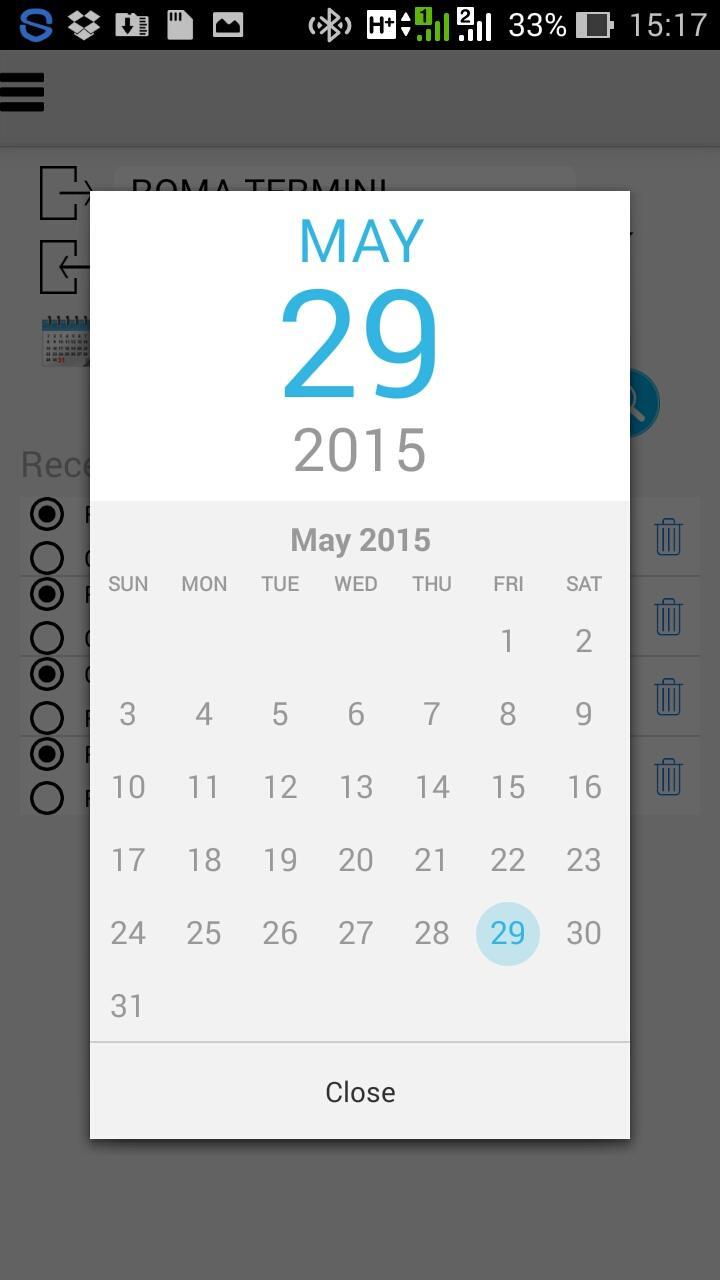Tap the year 2015 in the header
Viewport: 720px width, 1280px height.
point(360,450)
